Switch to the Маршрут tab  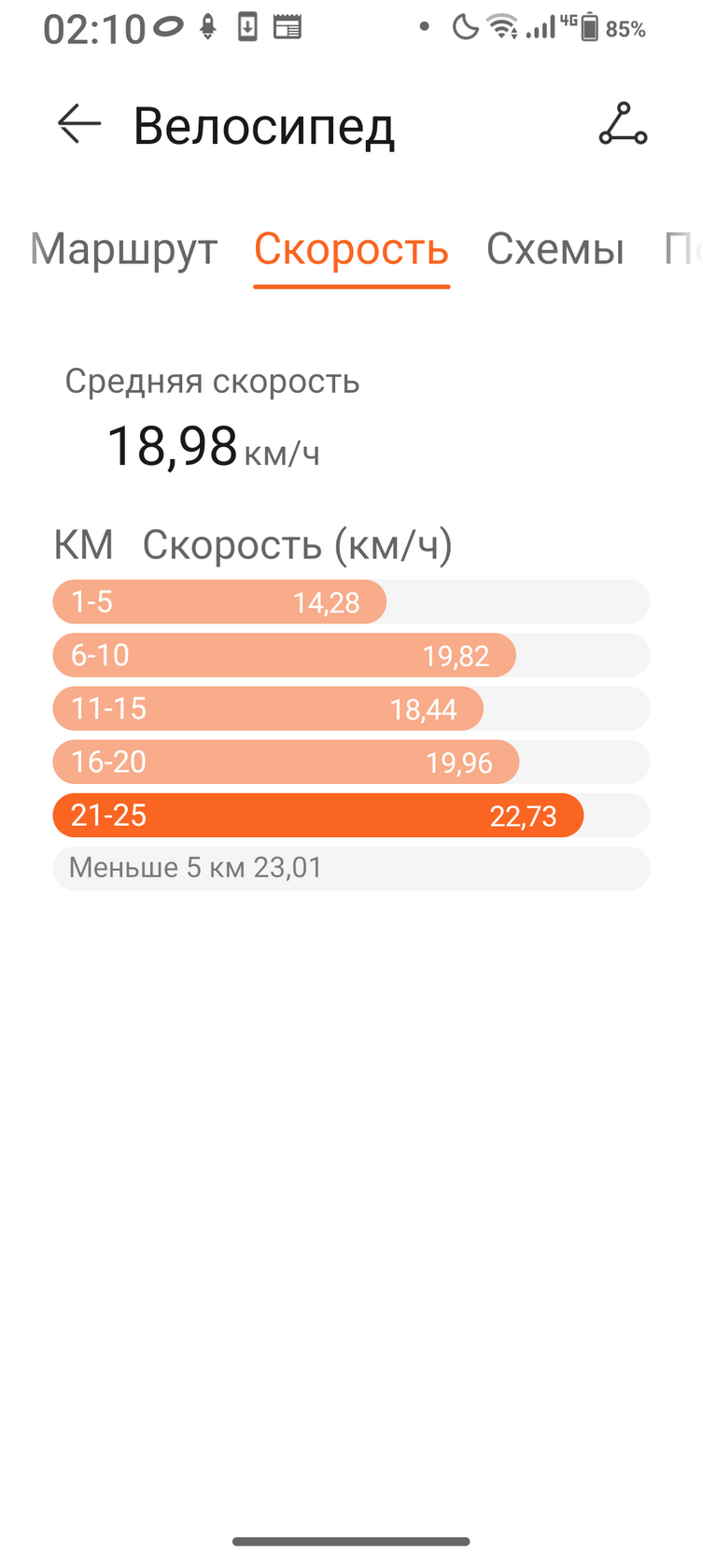tap(124, 249)
